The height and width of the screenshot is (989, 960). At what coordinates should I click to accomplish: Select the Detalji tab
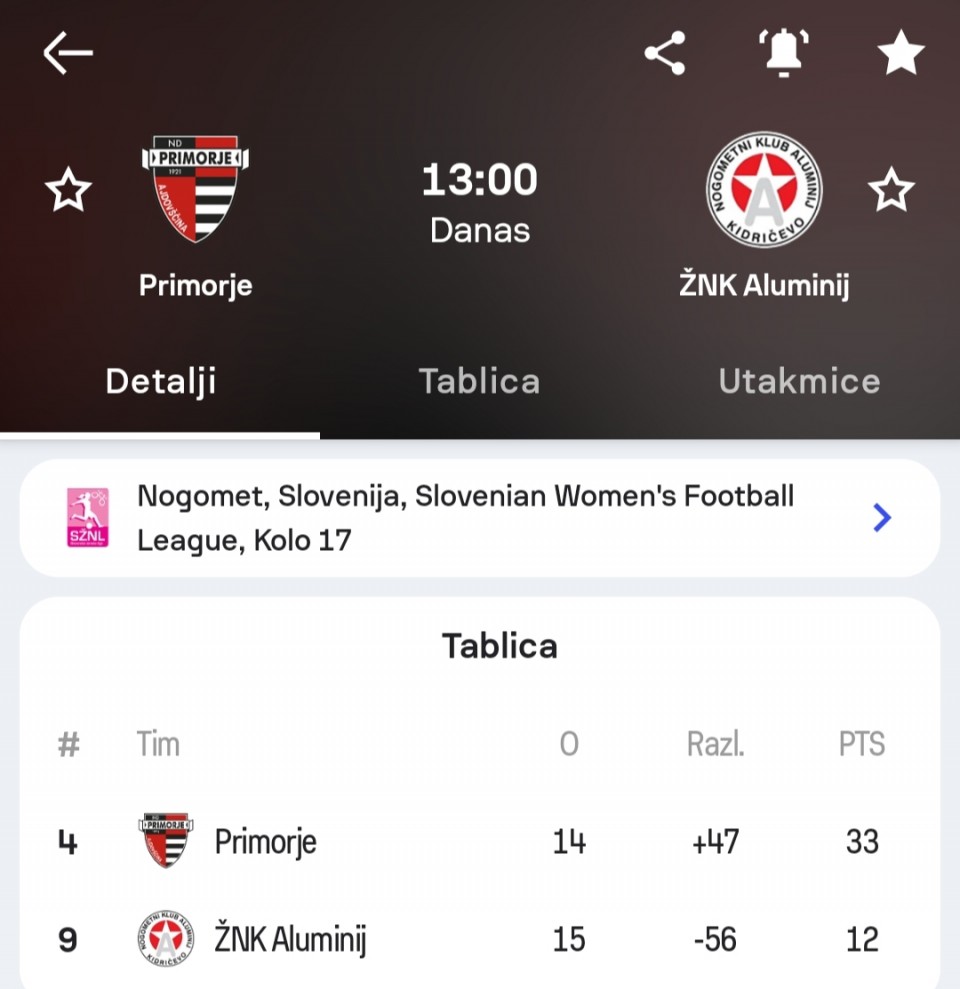tap(160, 381)
